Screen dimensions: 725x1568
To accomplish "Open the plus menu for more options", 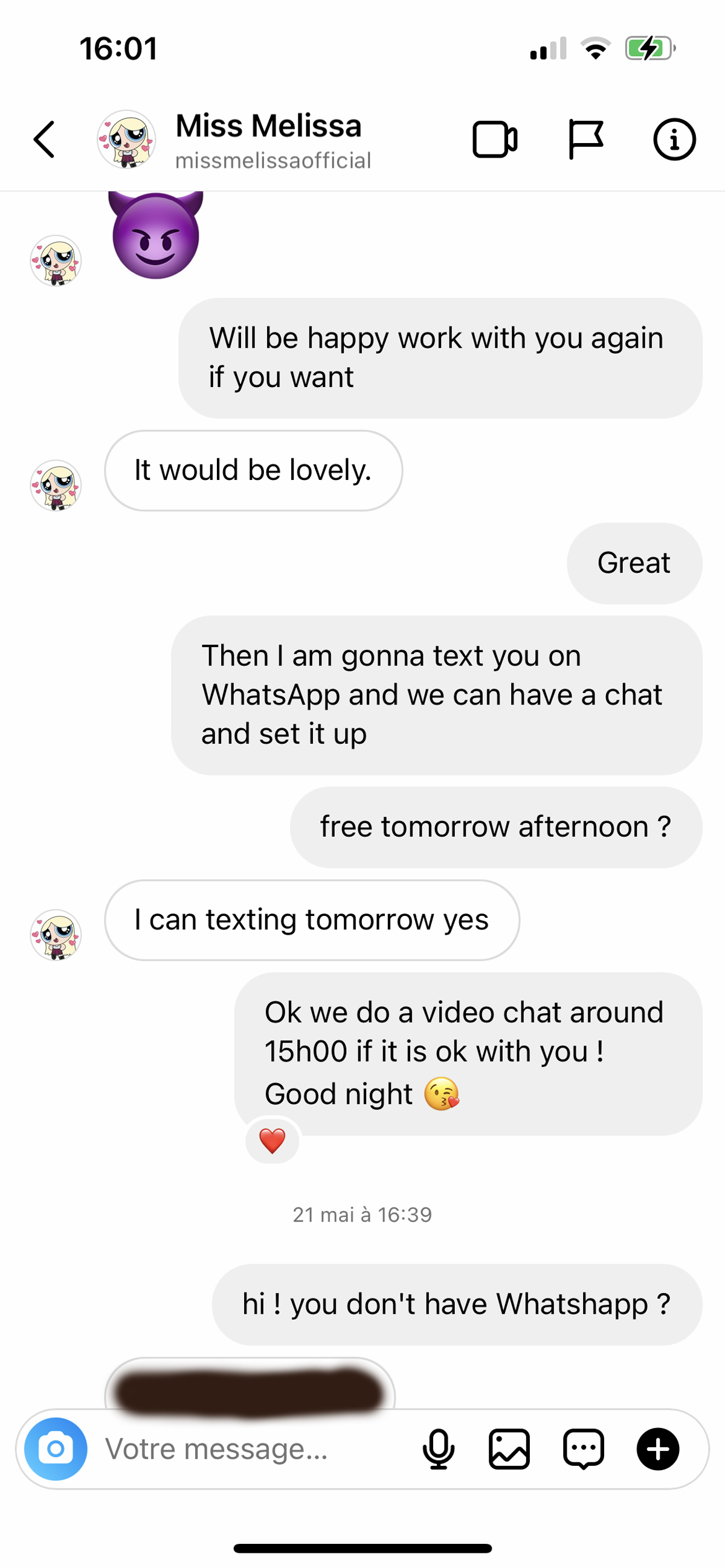I will (x=658, y=1448).
